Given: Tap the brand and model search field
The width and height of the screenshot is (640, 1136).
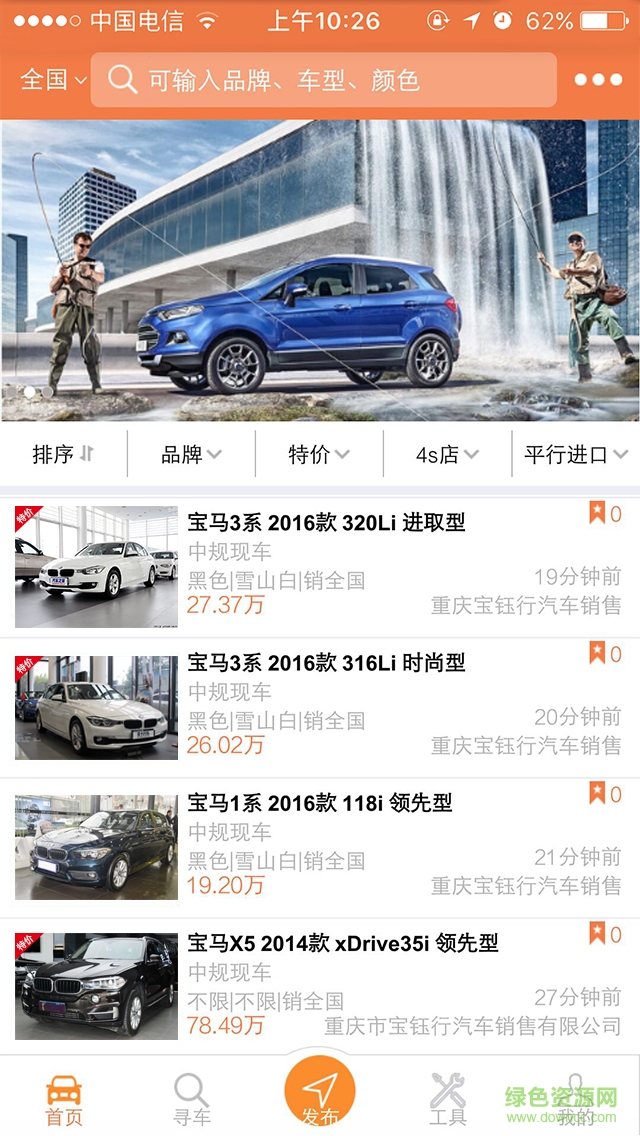Looking at the screenshot, I should 323,80.
